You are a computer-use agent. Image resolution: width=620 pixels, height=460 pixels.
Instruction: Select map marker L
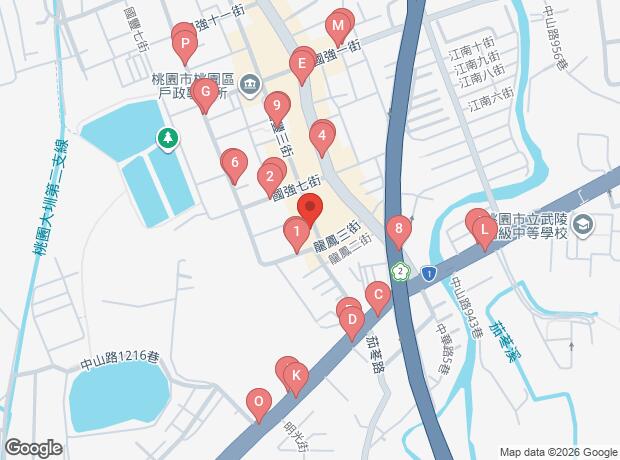pyautogui.click(x=484, y=231)
